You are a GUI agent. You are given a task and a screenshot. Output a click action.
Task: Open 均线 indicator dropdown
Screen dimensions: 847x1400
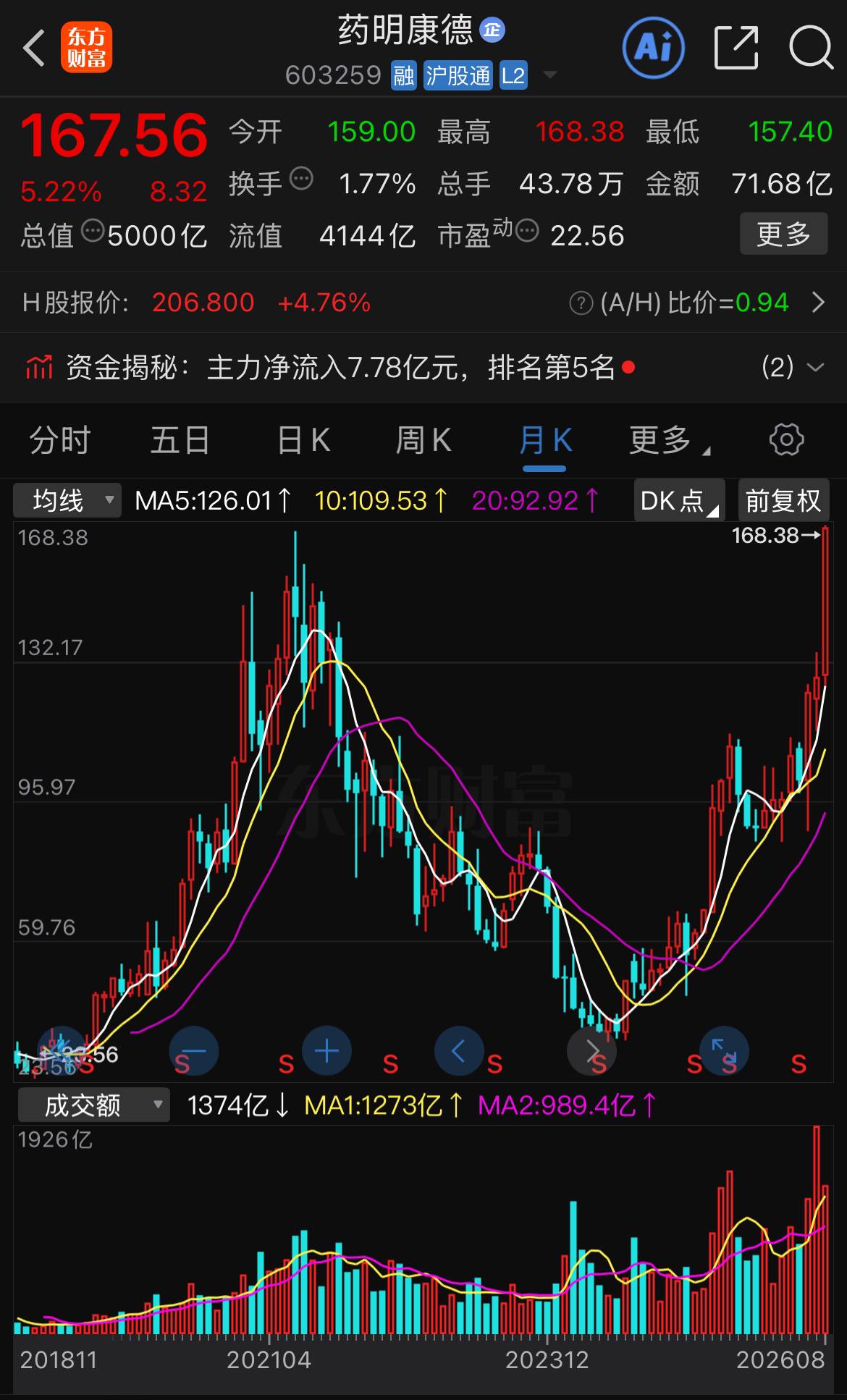[67, 500]
